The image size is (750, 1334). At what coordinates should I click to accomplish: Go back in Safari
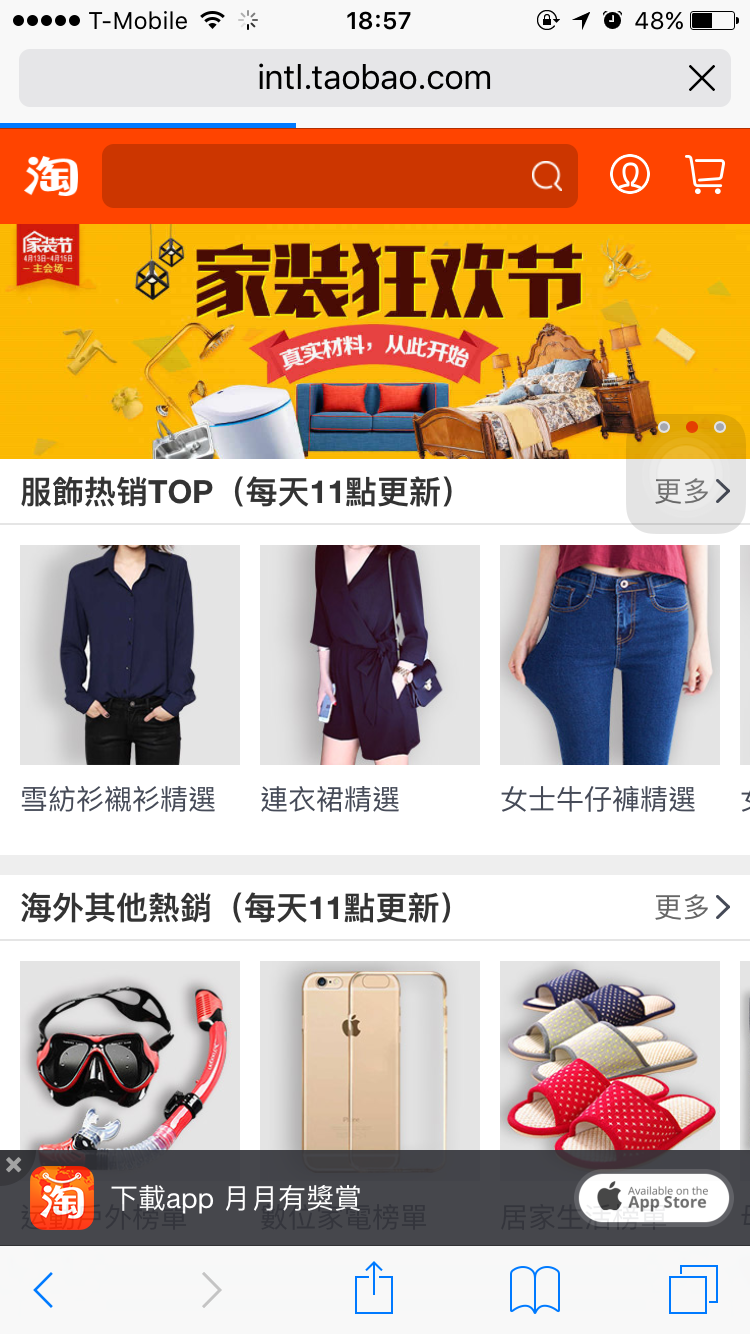43,1290
